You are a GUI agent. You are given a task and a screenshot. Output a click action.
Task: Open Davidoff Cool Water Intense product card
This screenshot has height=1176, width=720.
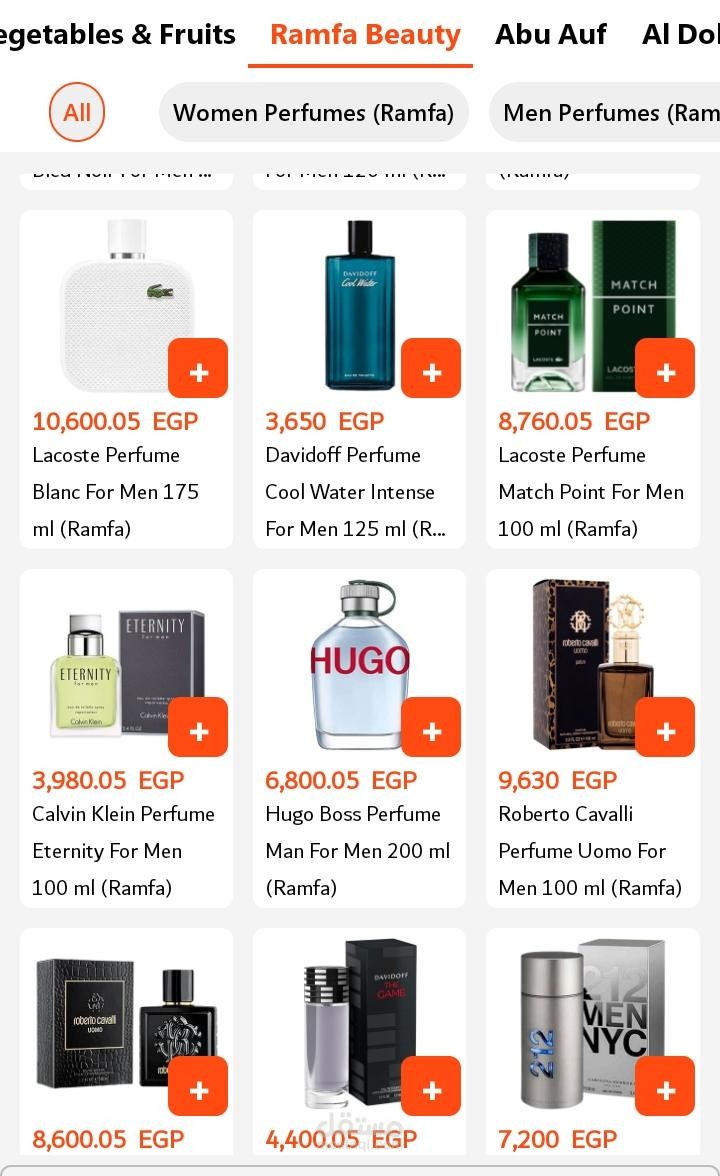(350, 491)
